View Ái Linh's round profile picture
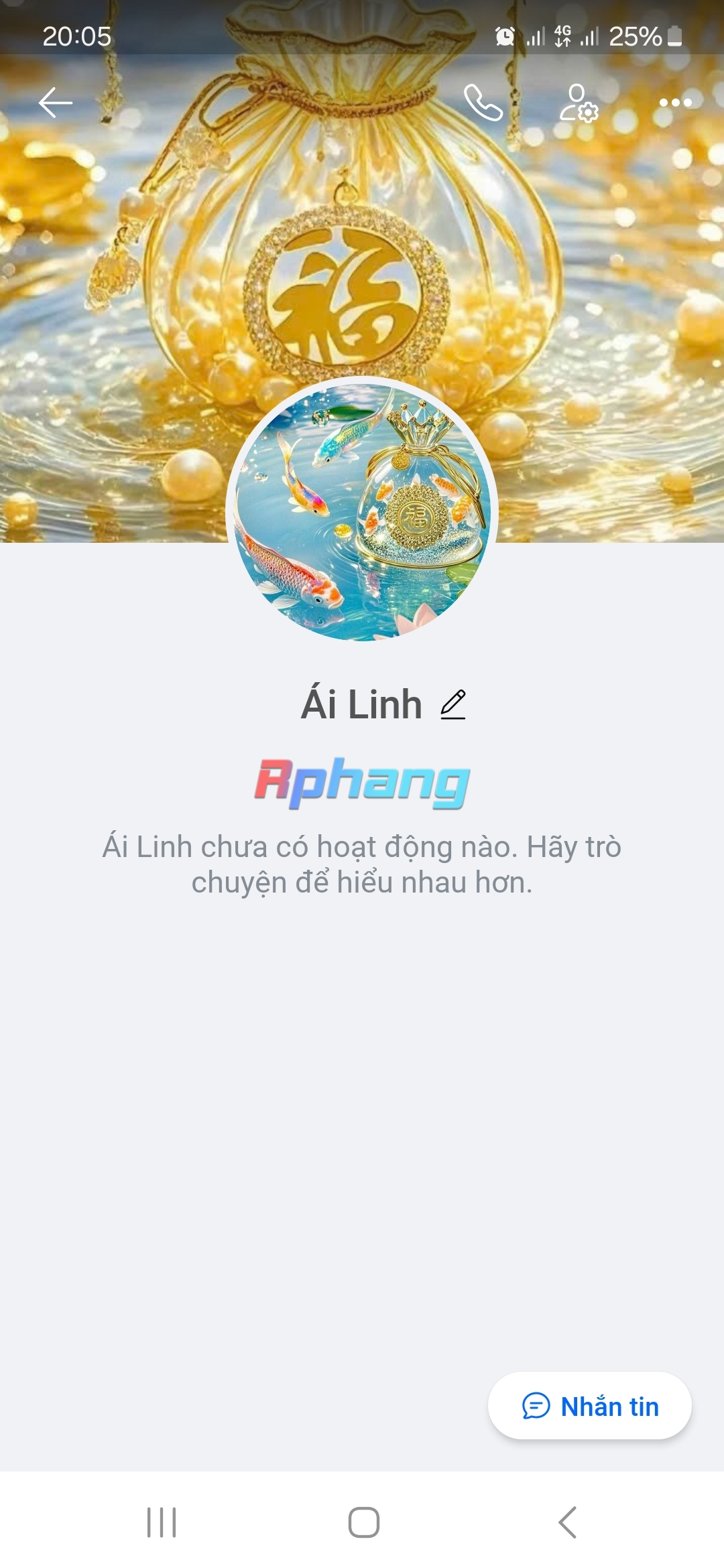Viewport: 724px width, 1568px height. point(362,511)
